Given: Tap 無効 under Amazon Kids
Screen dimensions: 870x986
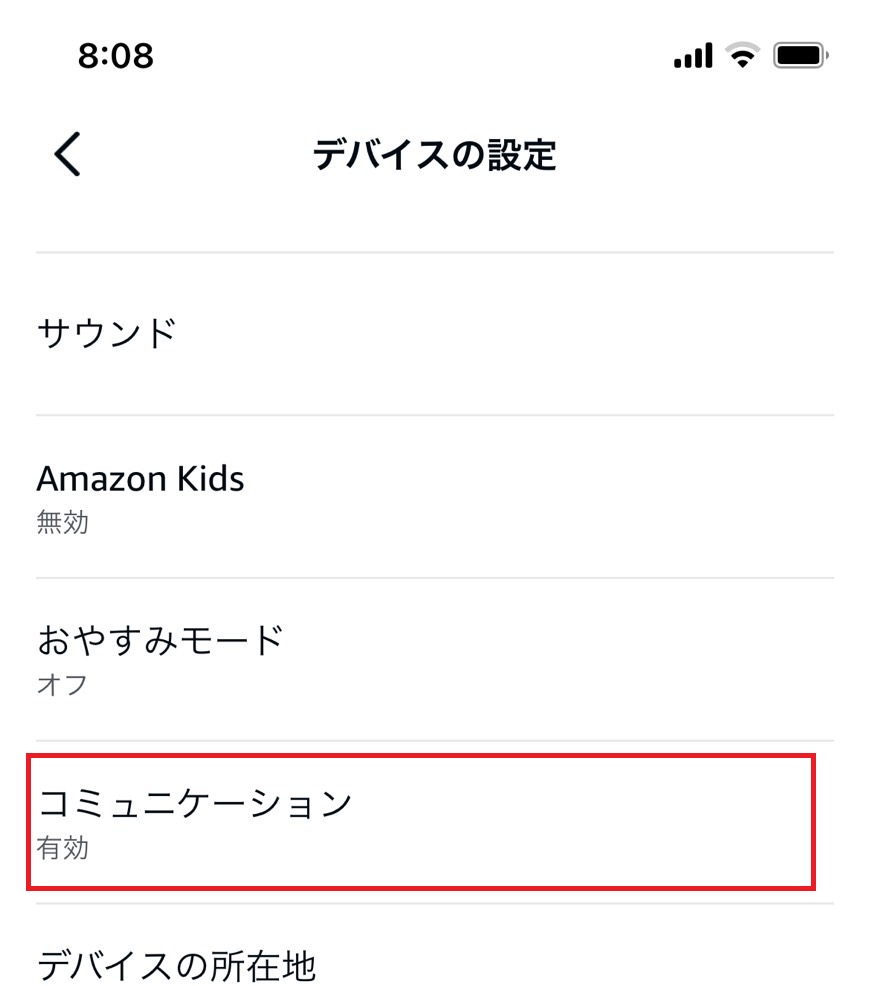Looking at the screenshot, I should pyautogui.click(x=62, y=522).
